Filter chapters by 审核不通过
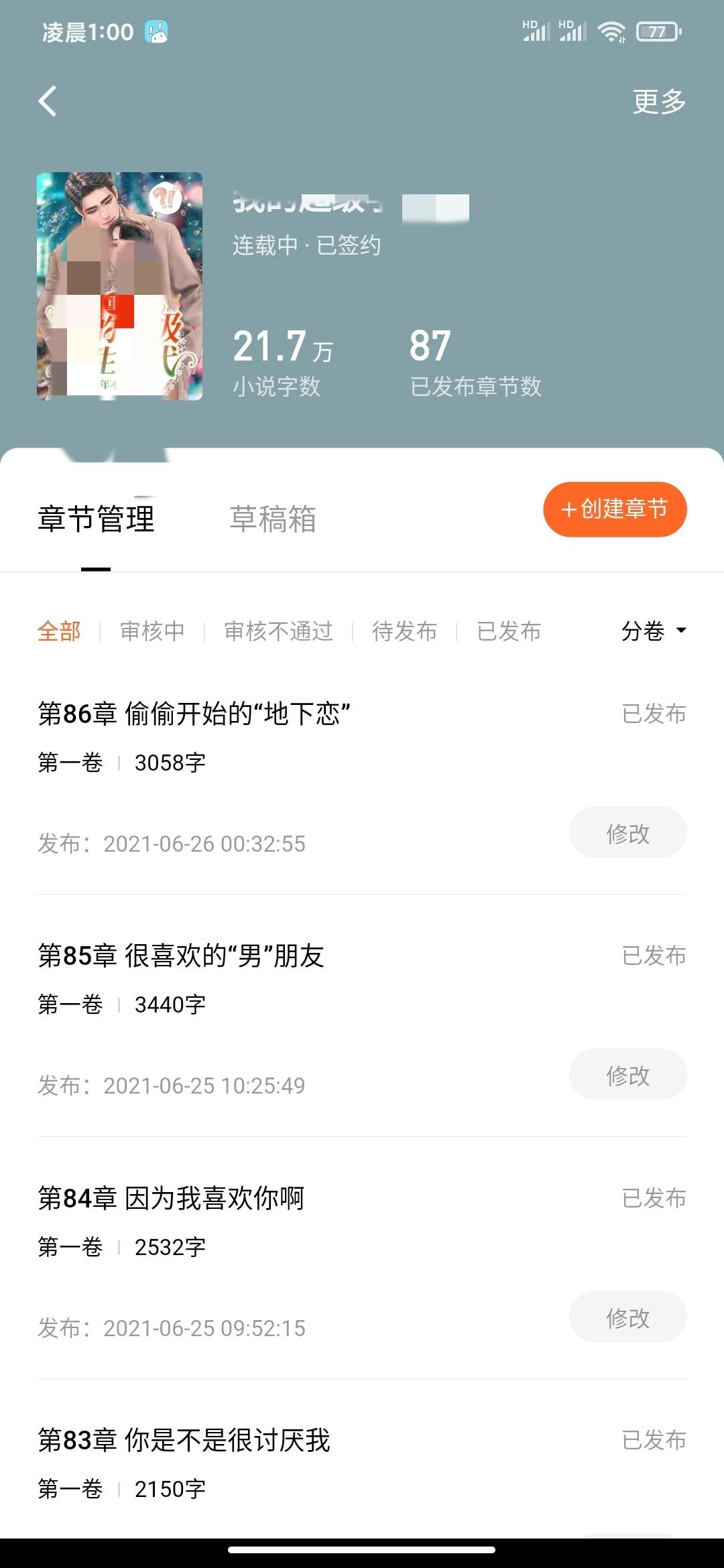Image resolution: width=724 pixels, height=1568 pixels. point(278,631)
